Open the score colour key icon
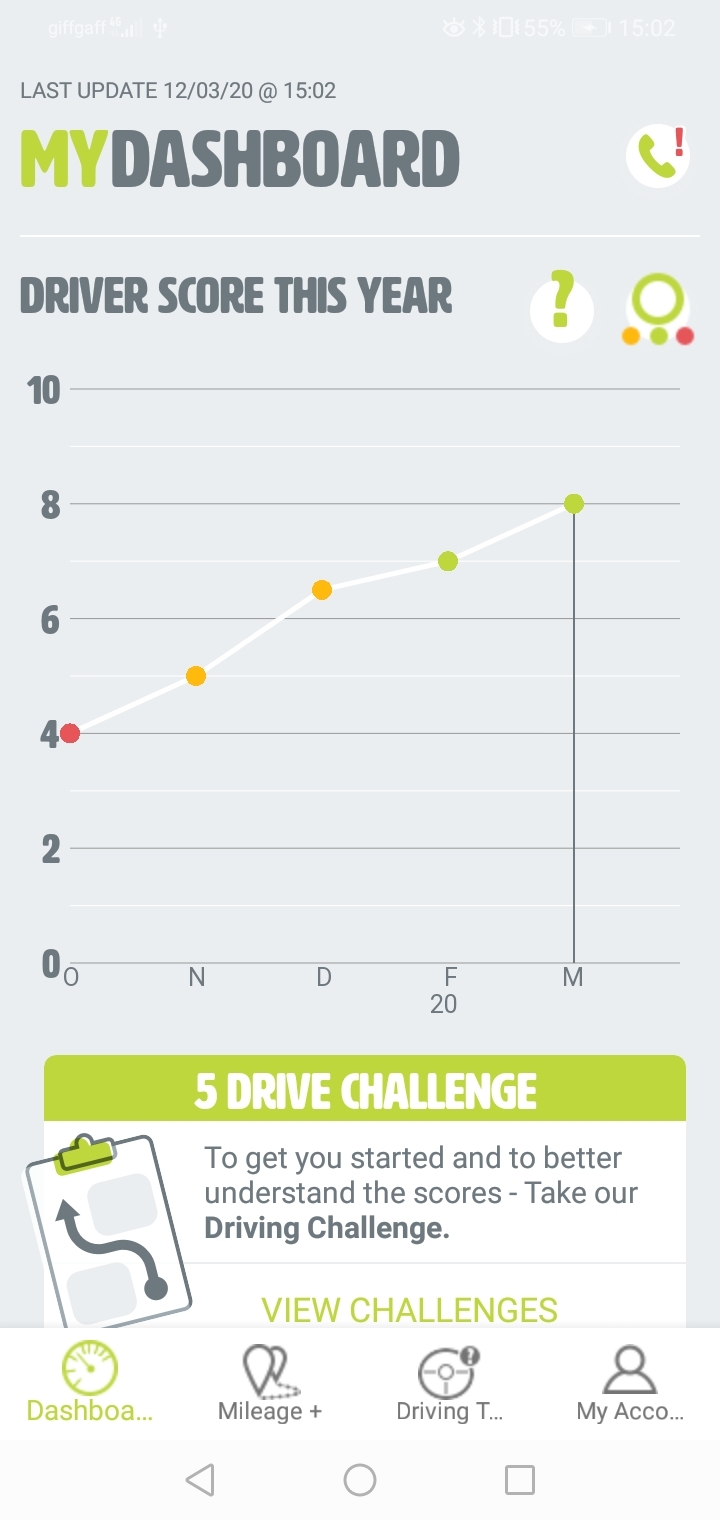This screenshot has height=1520, width=720. [x=658, y=309]
